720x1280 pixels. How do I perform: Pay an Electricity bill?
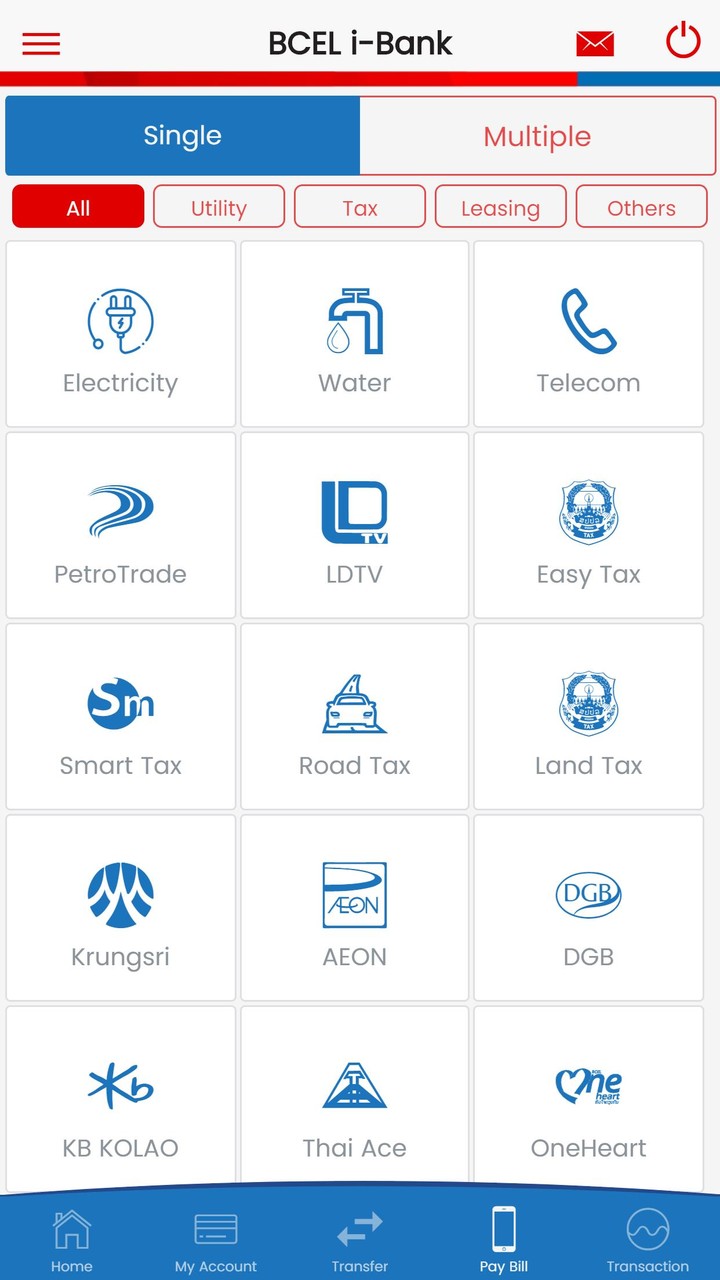[120, 335]
